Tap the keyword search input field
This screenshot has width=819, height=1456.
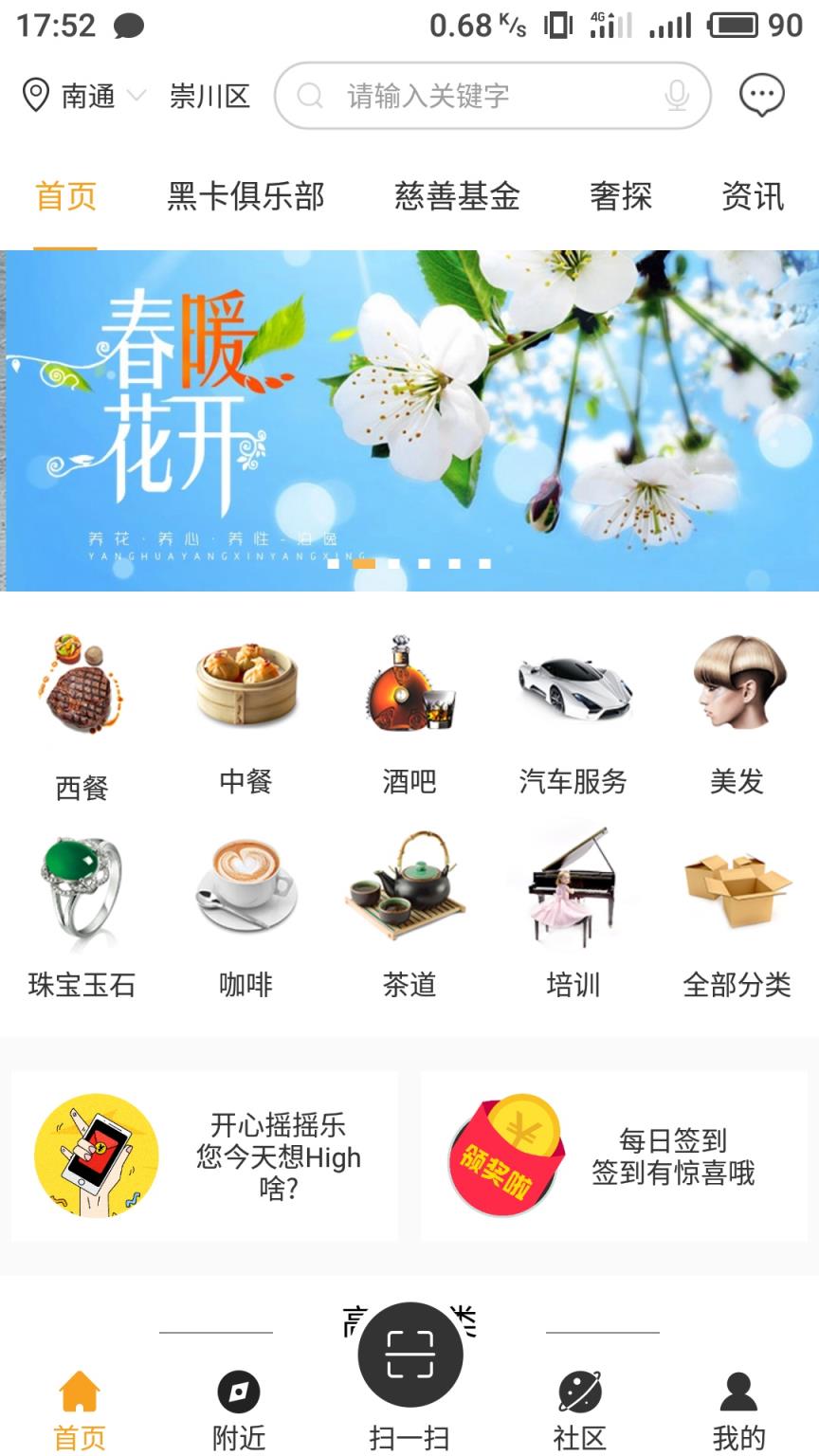click(x=474, y=95)
